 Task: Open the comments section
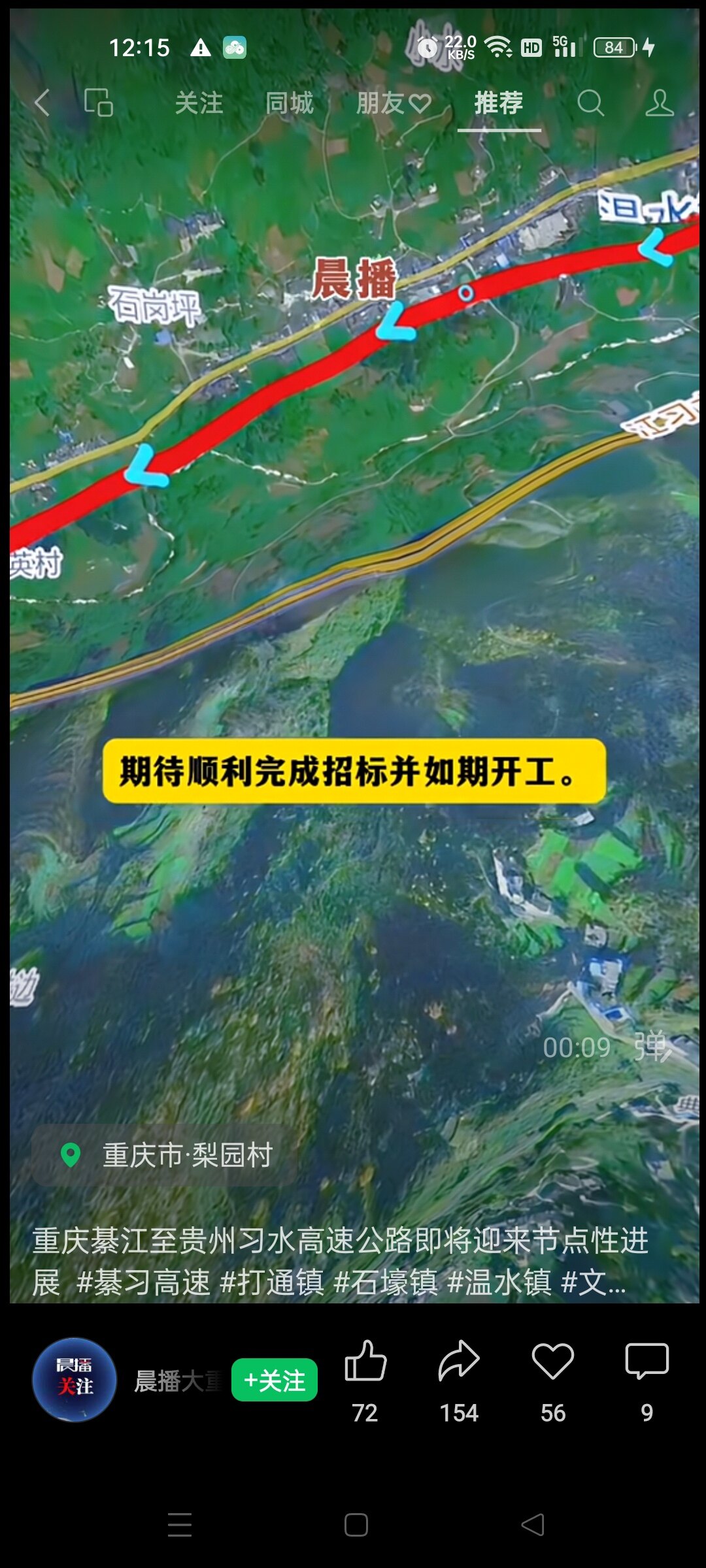647,1362
